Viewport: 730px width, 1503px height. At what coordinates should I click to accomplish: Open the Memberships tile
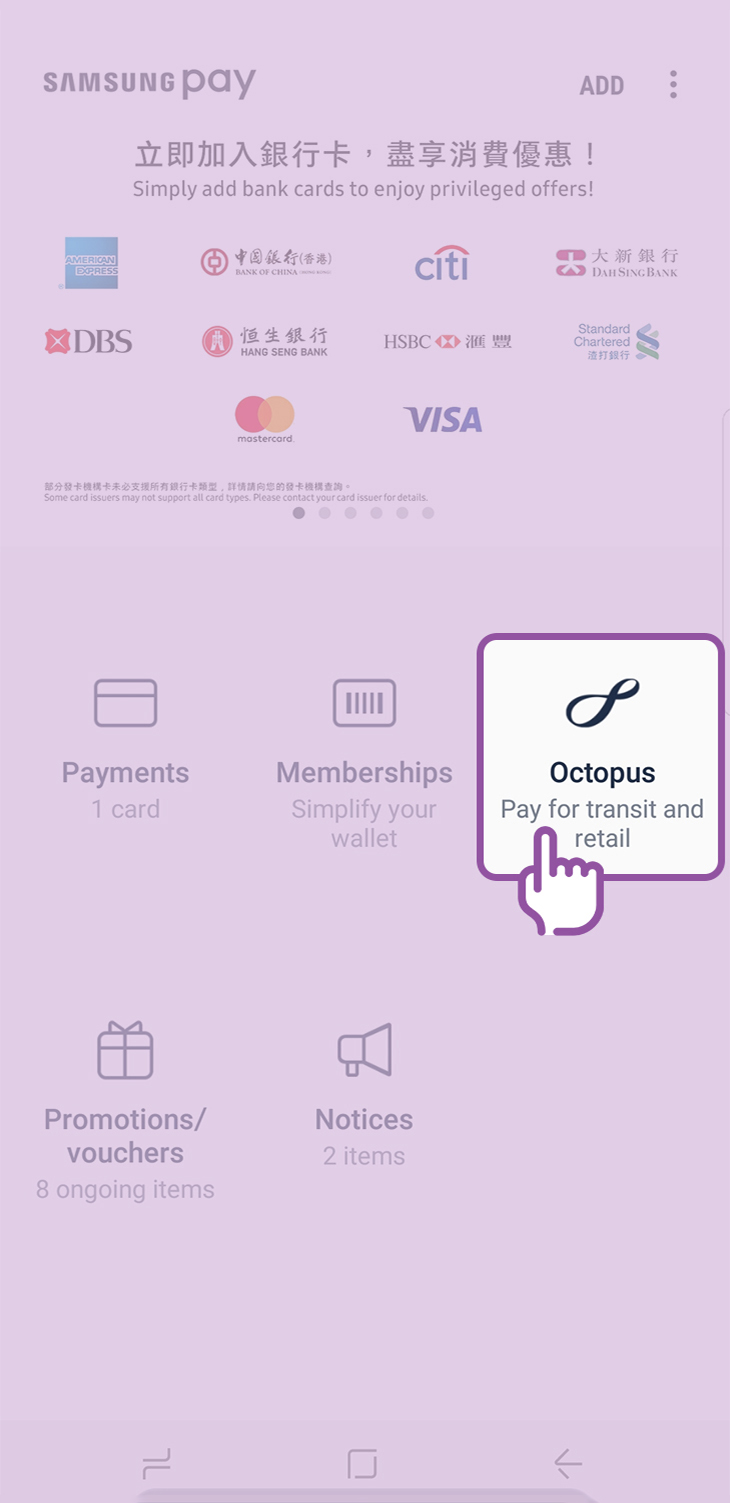364,760
